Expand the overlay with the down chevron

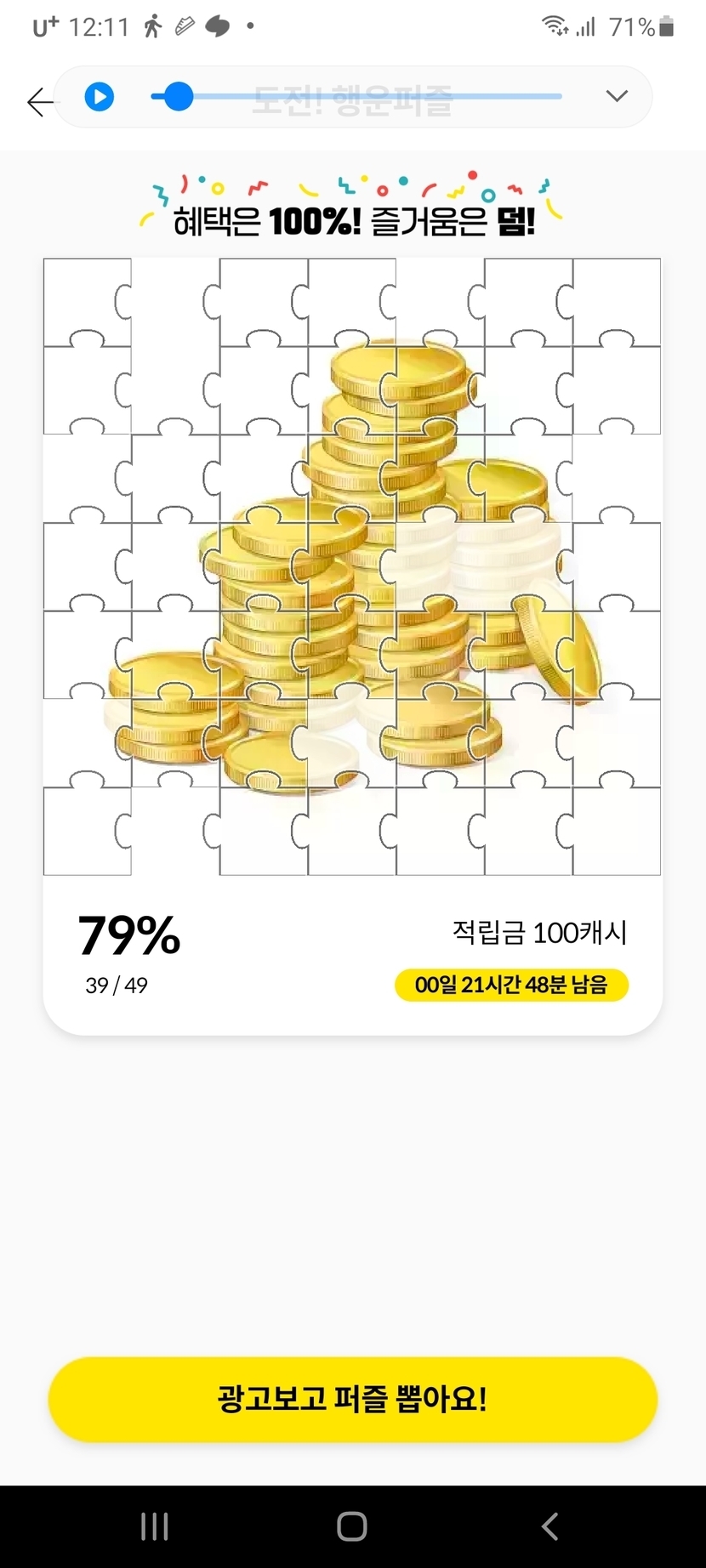pos(617,96)
